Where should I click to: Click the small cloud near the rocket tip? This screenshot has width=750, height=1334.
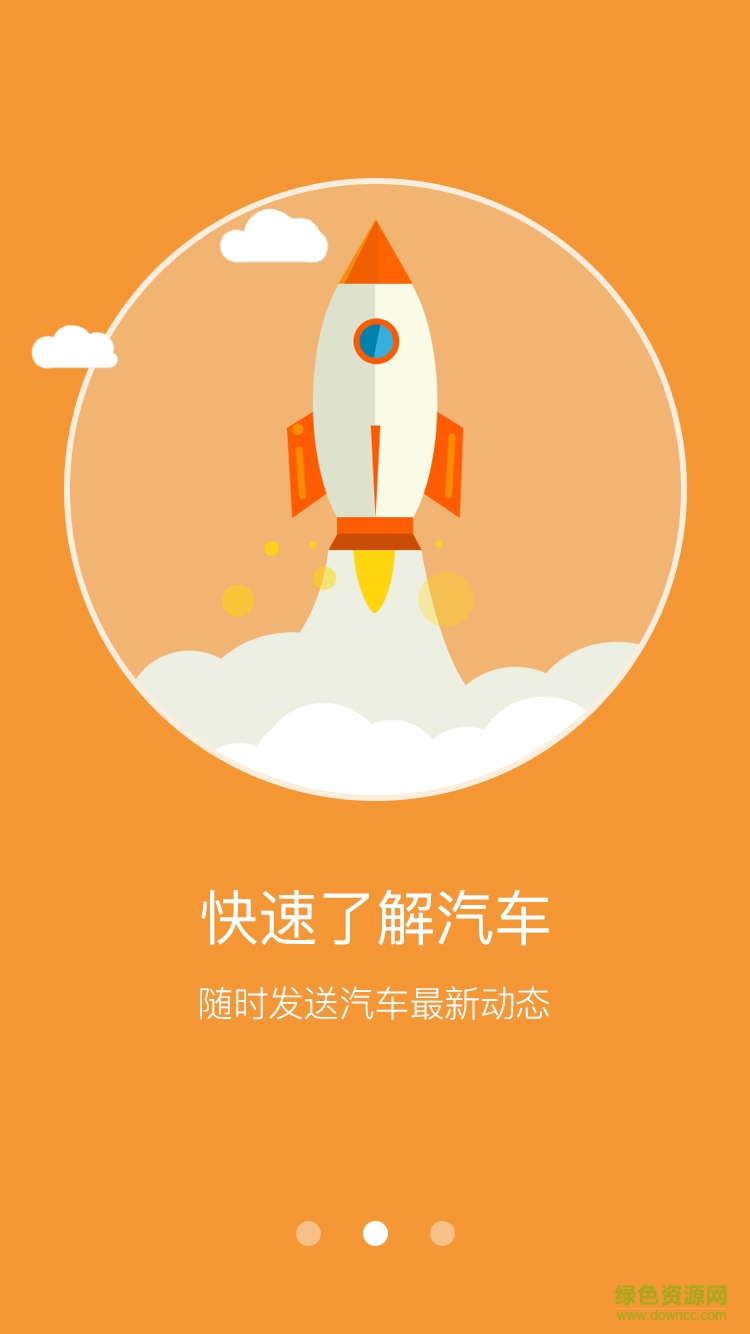click(275, 240)
